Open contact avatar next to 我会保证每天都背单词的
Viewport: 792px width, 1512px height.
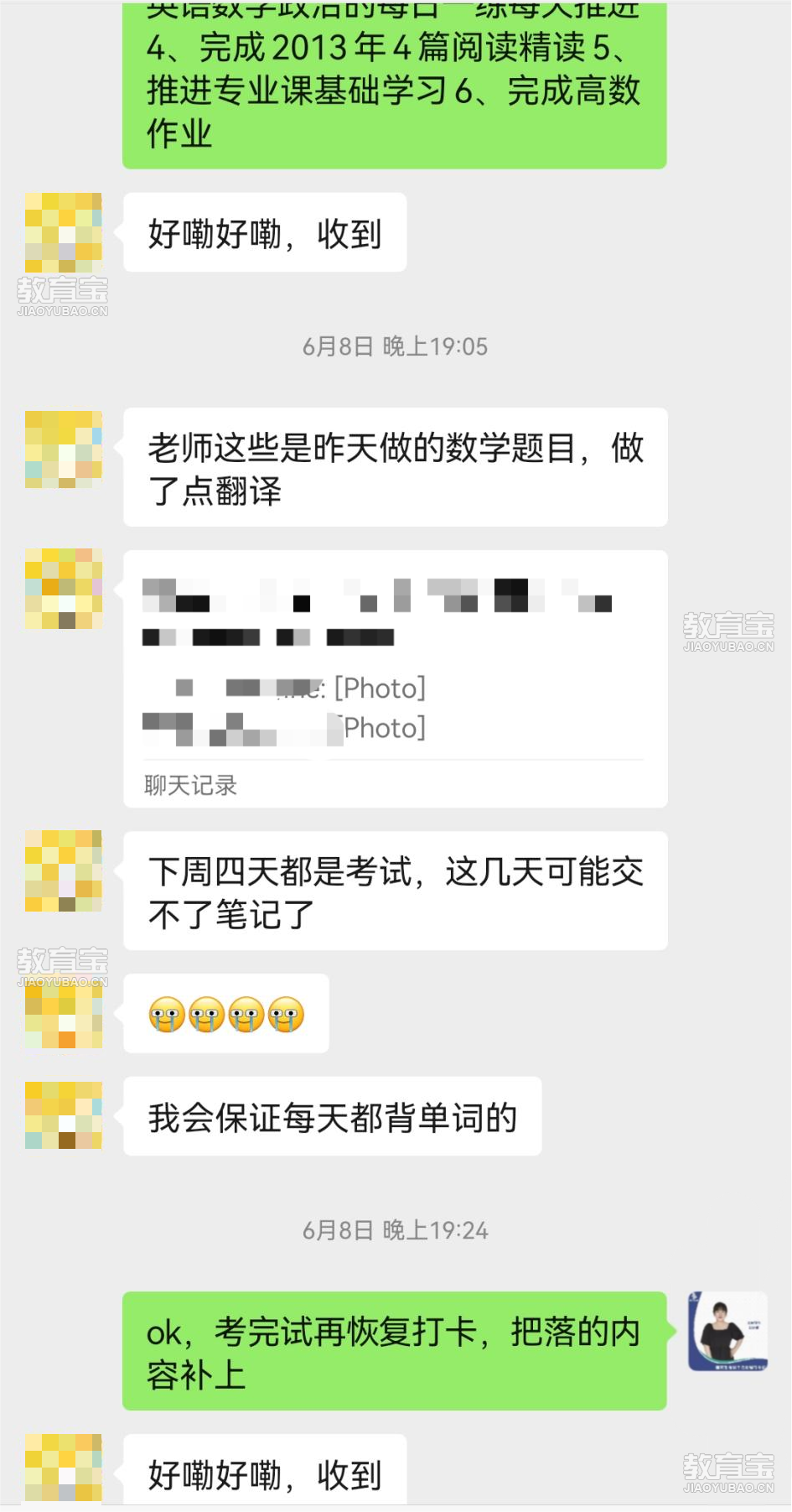point(64,1115)
